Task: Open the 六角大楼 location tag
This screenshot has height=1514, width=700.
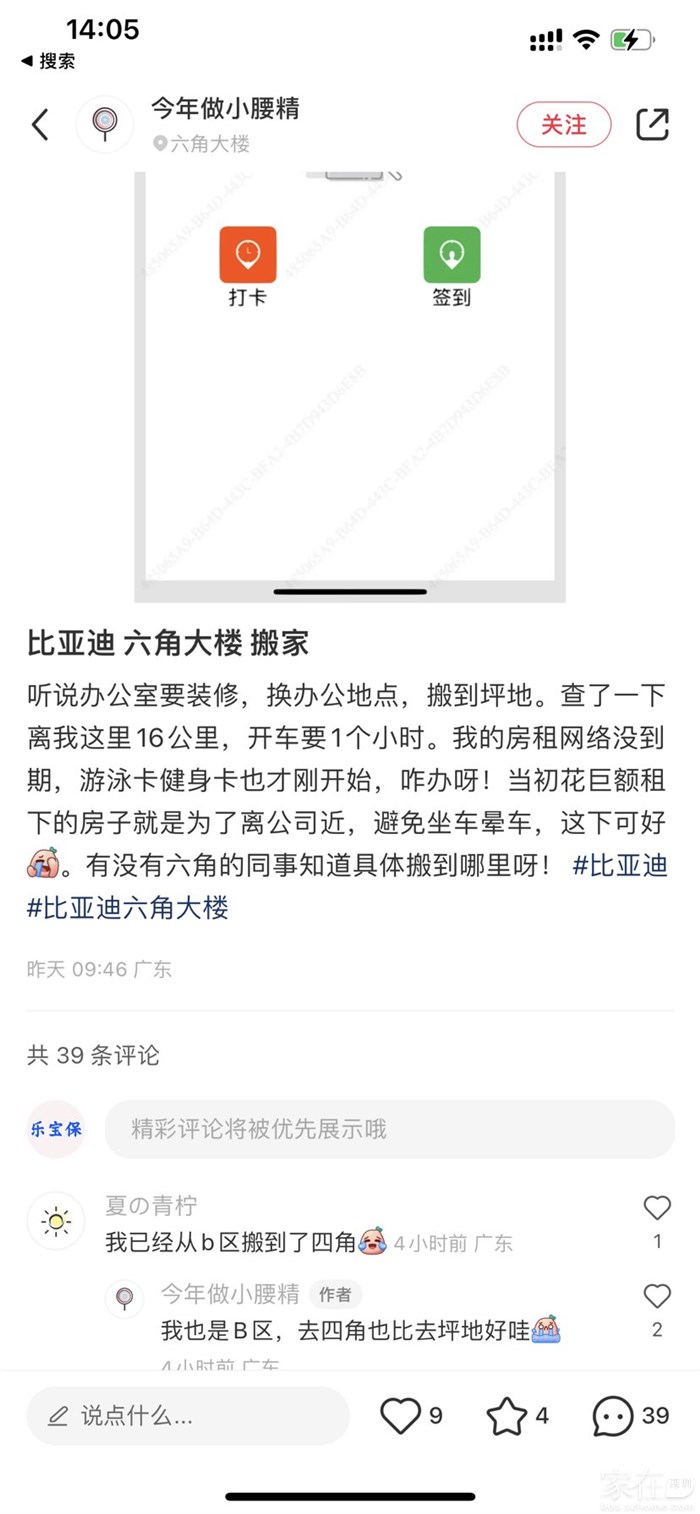Action: click(x=201, y=144)
